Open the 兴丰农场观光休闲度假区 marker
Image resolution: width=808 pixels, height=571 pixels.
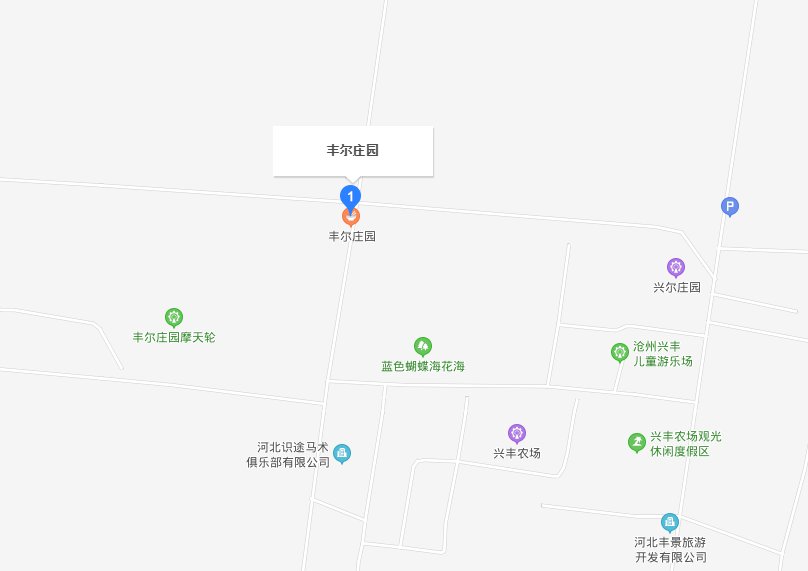pos(636,442)
